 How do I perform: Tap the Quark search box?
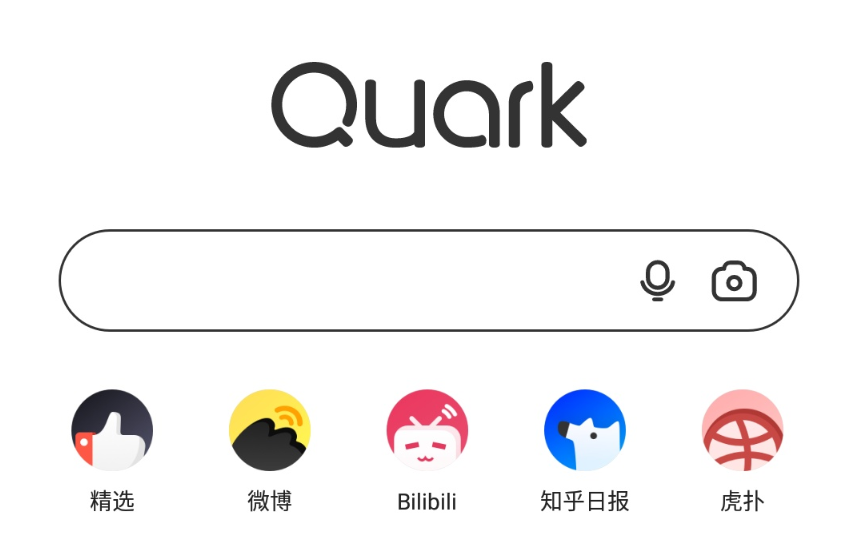tap(340, 281)
